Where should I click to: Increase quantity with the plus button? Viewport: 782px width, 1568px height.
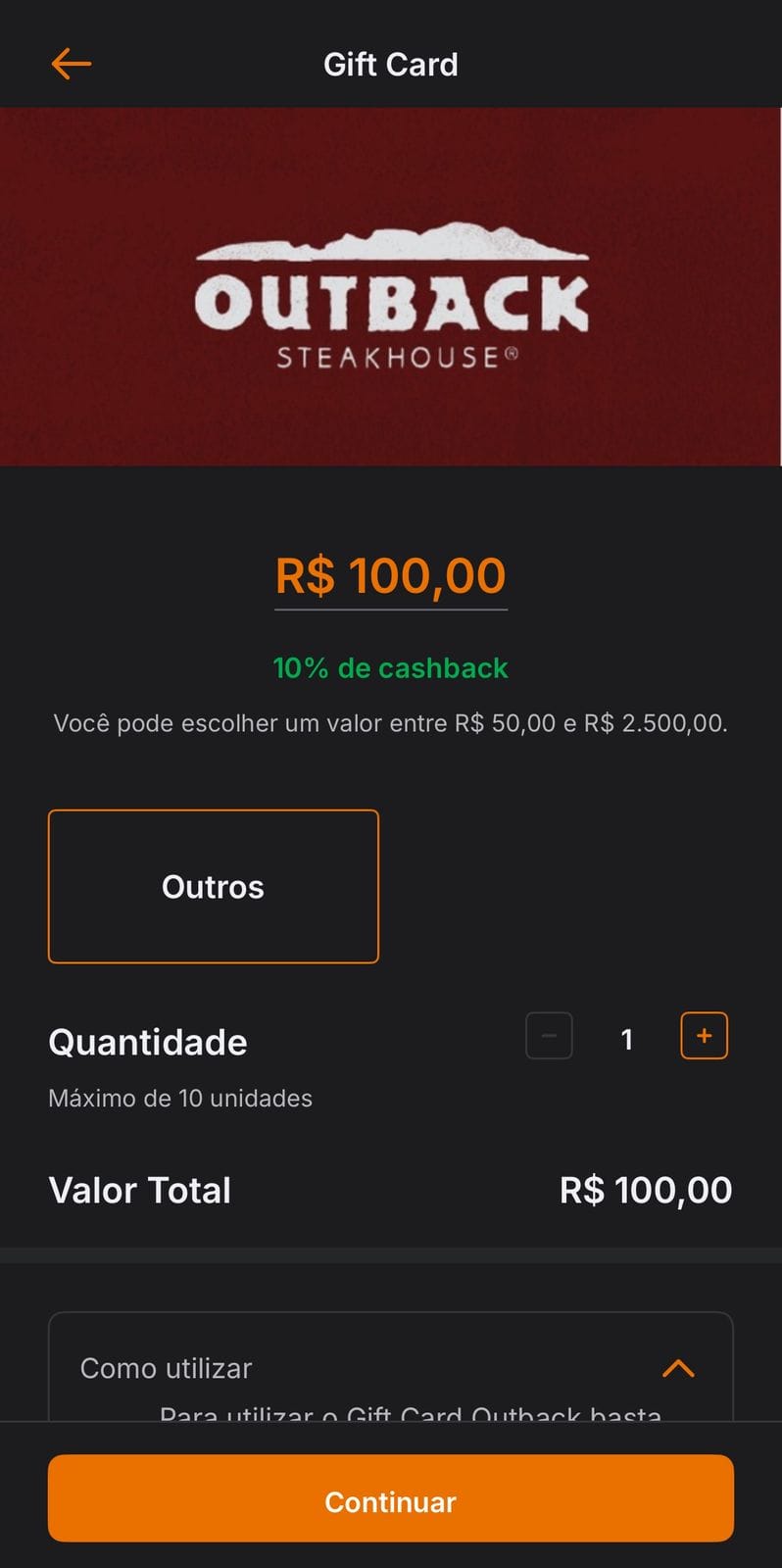point(704,1036)
